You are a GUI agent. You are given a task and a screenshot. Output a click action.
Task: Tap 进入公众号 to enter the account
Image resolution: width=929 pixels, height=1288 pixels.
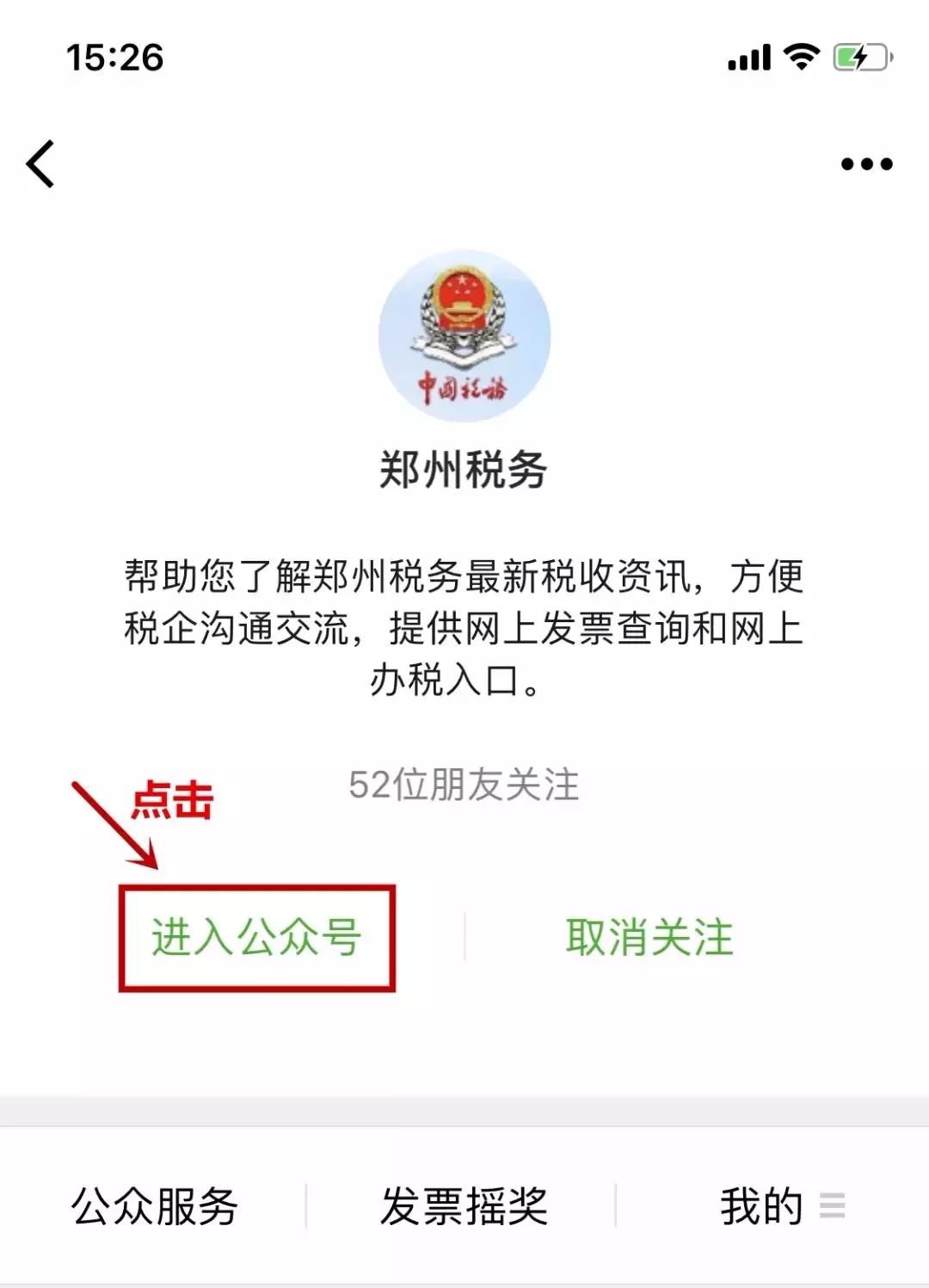(x=256, y=937)
